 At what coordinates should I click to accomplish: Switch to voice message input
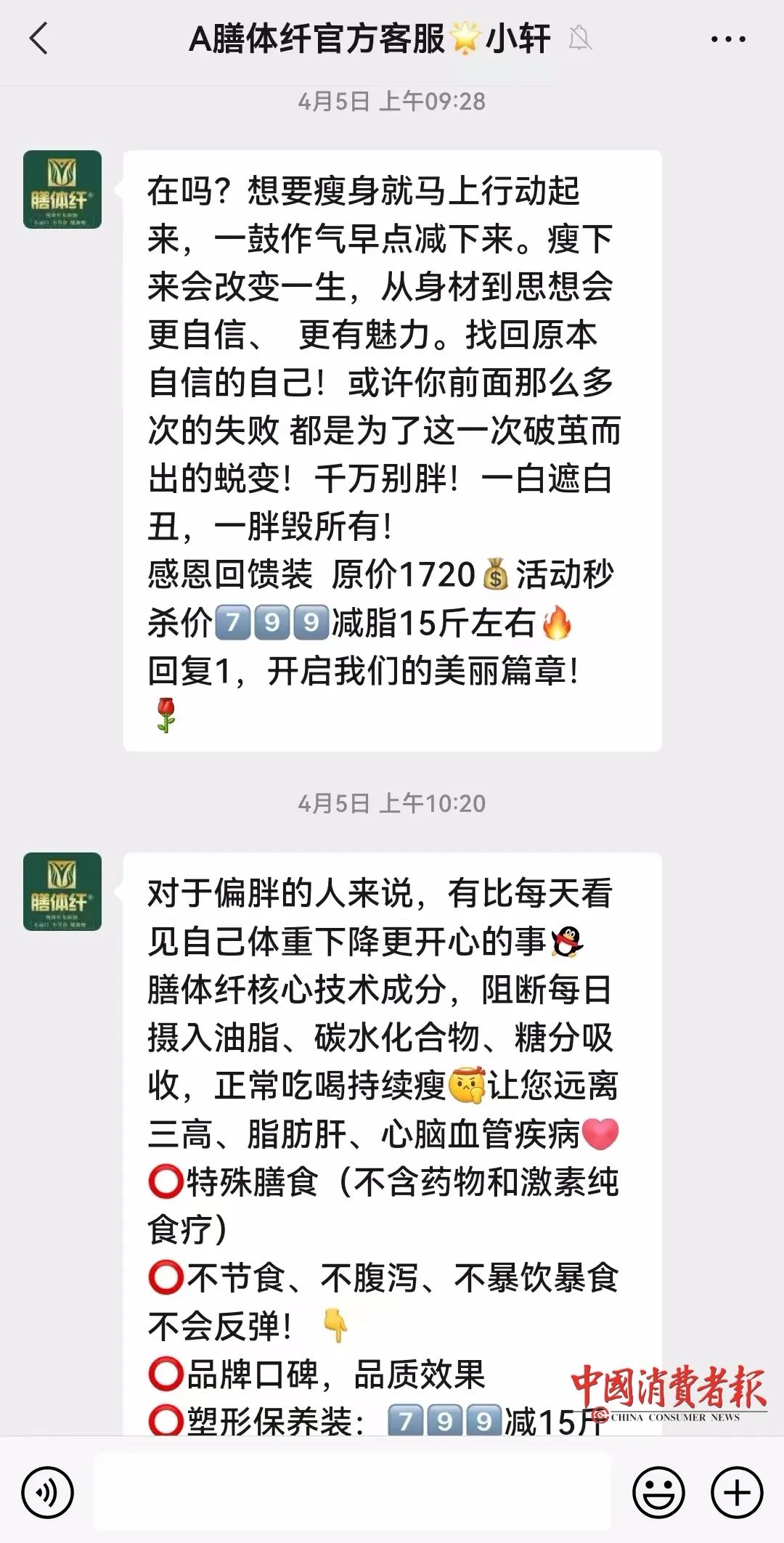(x=48, y=1493)
